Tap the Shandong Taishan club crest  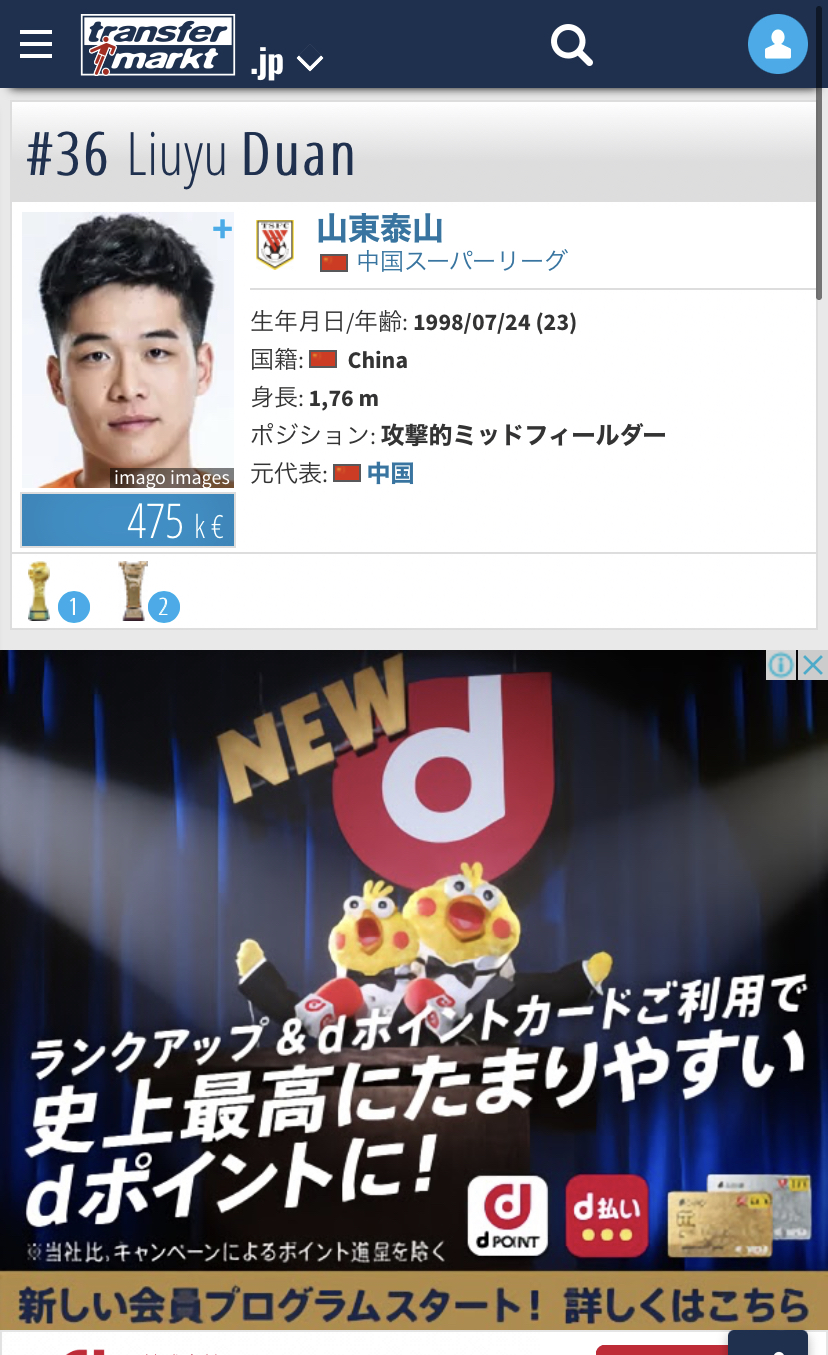tap(274, 243)
